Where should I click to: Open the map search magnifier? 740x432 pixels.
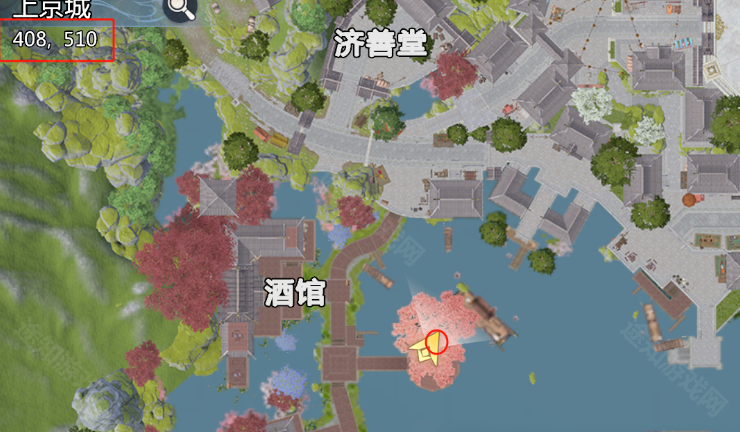[x=180, y=9]
